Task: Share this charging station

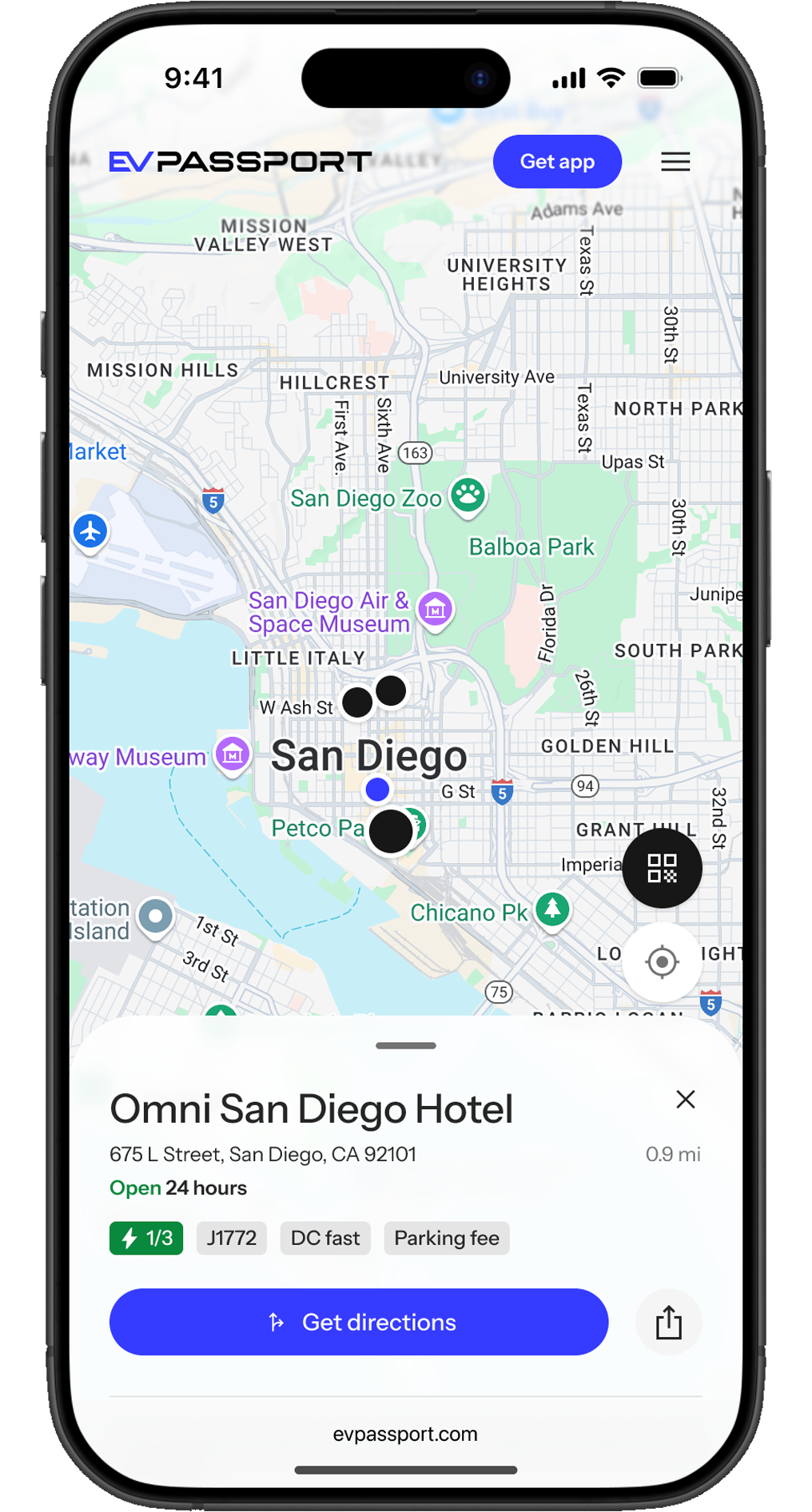Action: click(668, 1323)
